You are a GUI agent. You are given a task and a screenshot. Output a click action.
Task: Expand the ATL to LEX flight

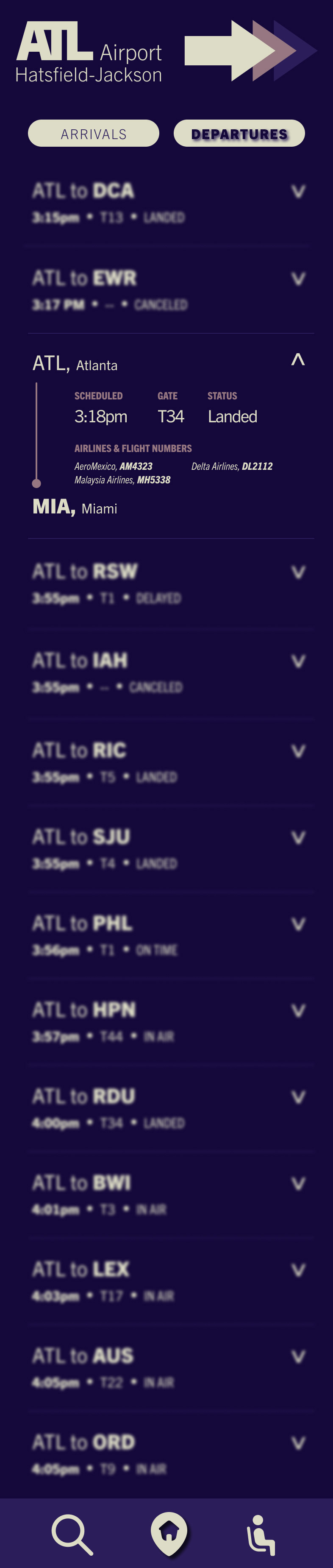point(298,1270)
